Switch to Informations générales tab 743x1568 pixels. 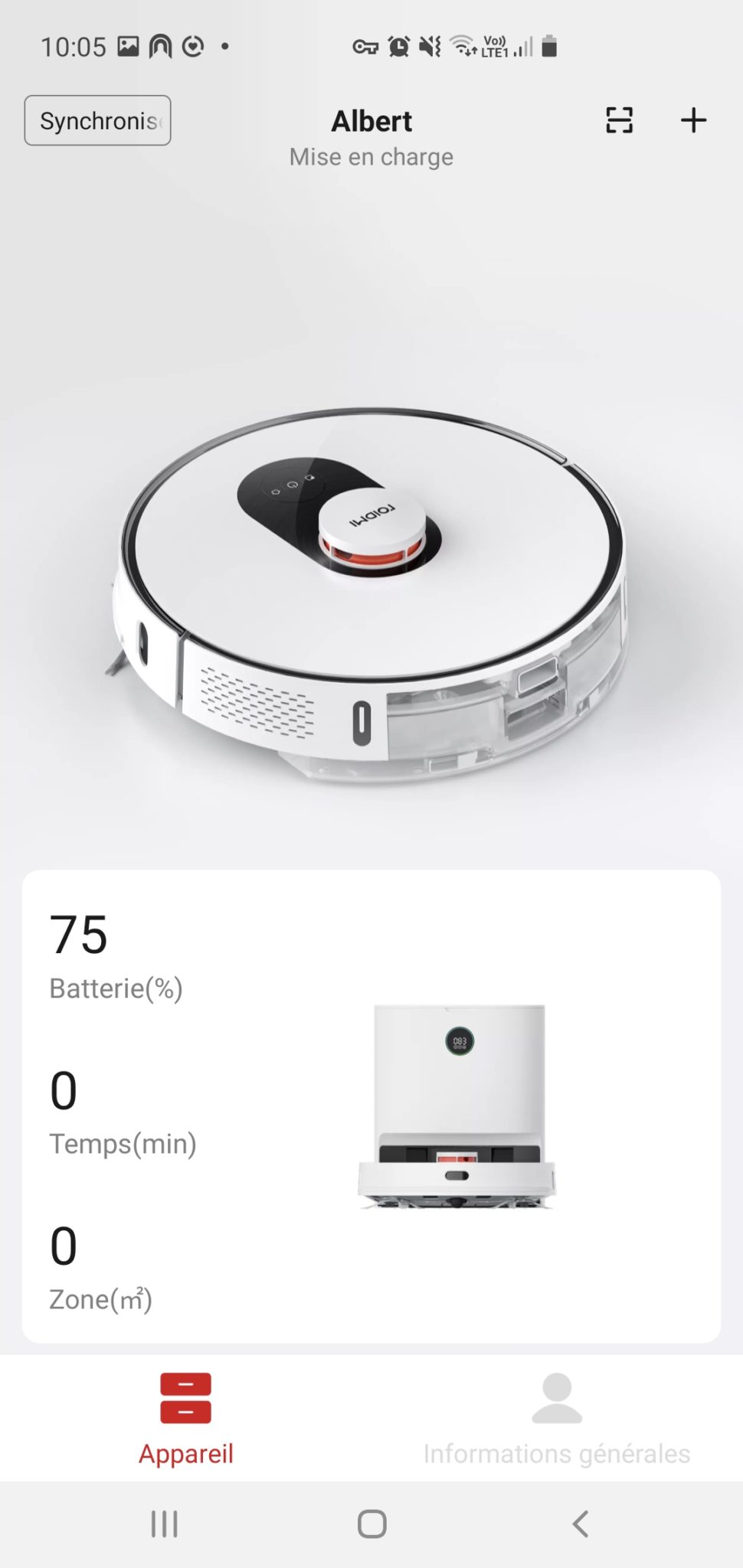pyautogui.click(x=557, y=1419)
